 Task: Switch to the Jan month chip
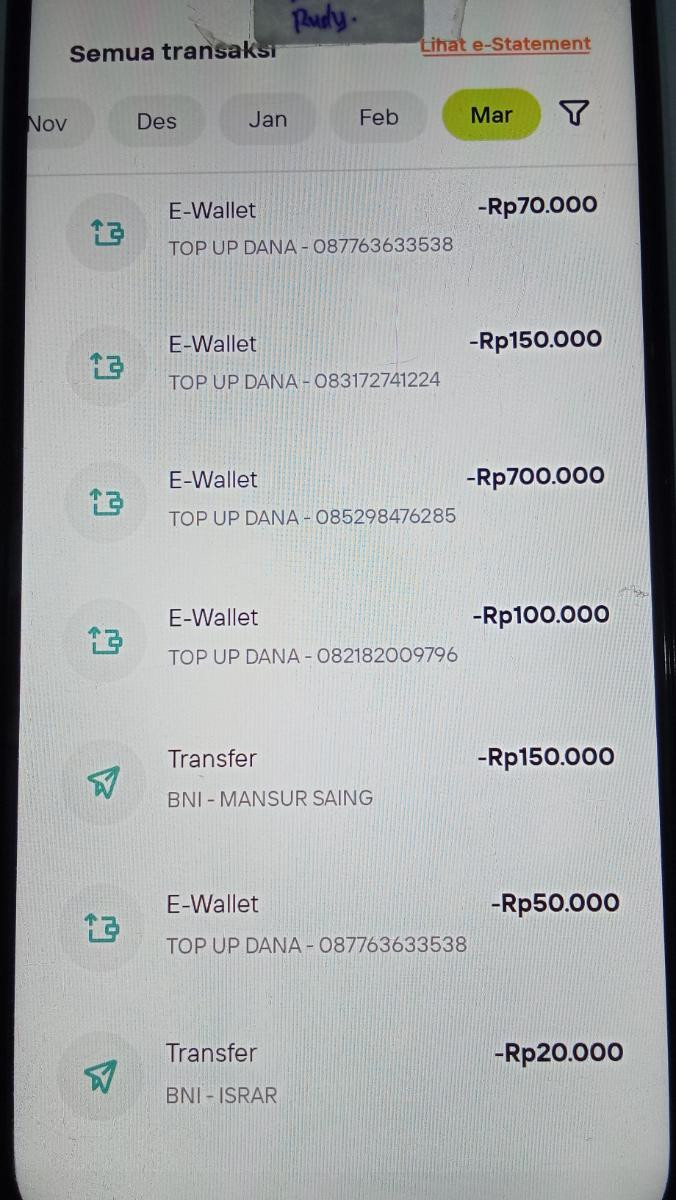pyautogui.click(x=268, y=119)
